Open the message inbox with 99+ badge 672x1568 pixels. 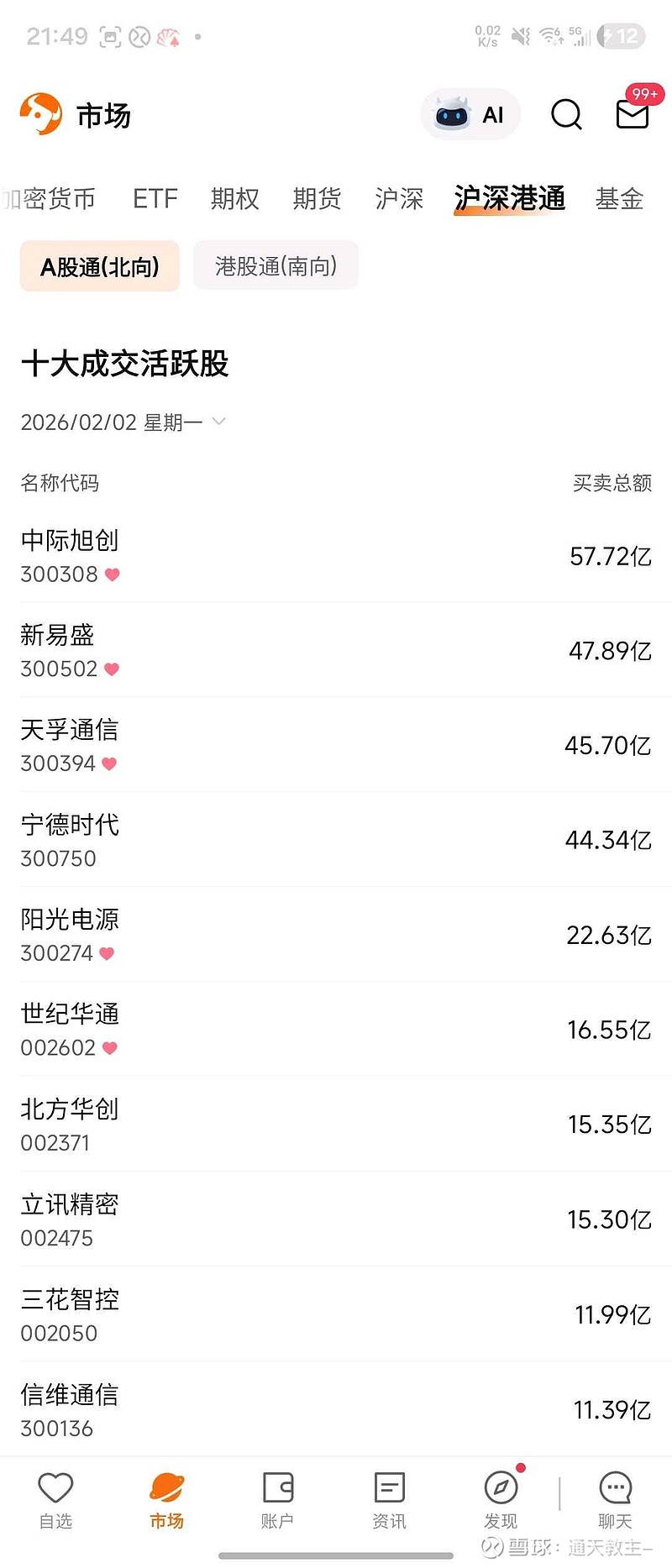pyautogui.click(x=633, y=115)
